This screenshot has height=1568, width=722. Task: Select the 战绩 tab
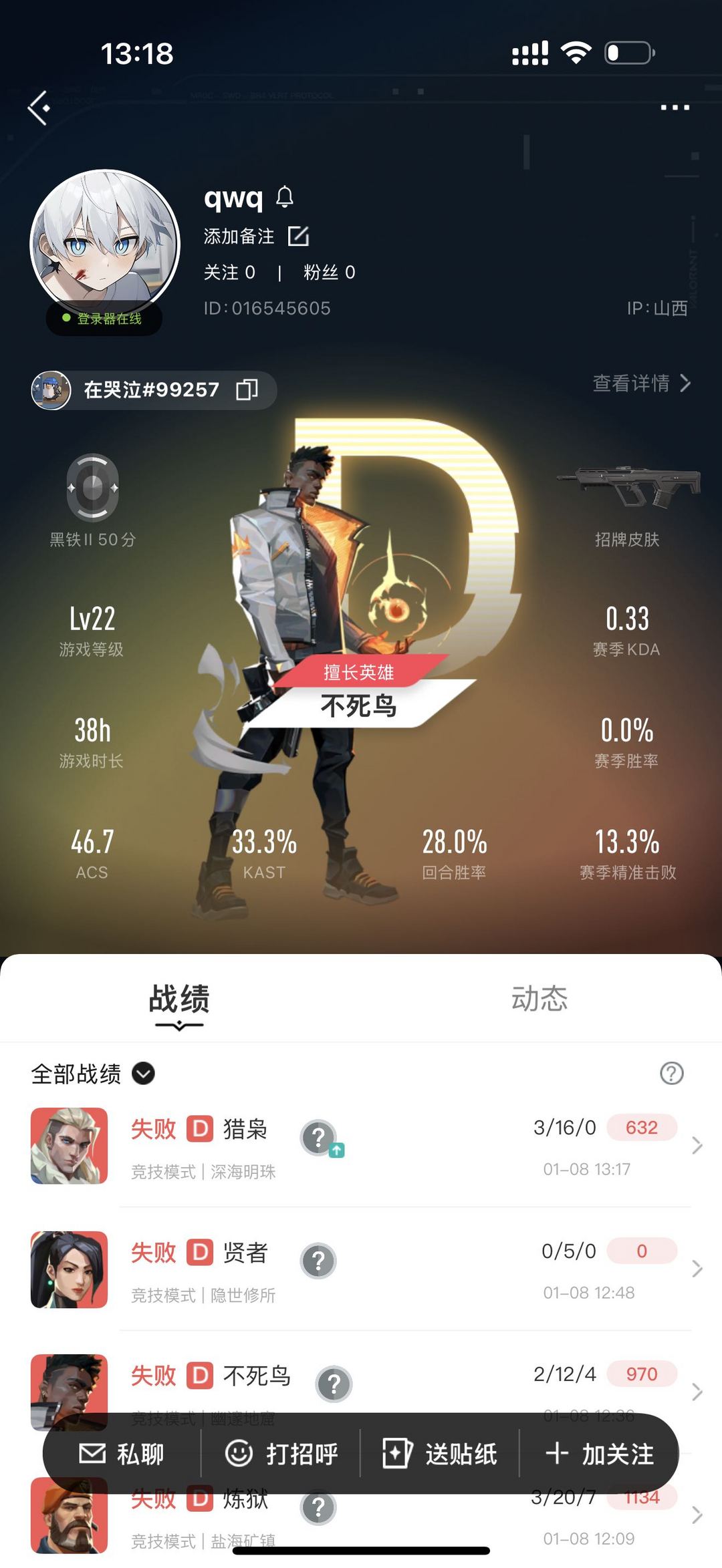coord(179,999)
